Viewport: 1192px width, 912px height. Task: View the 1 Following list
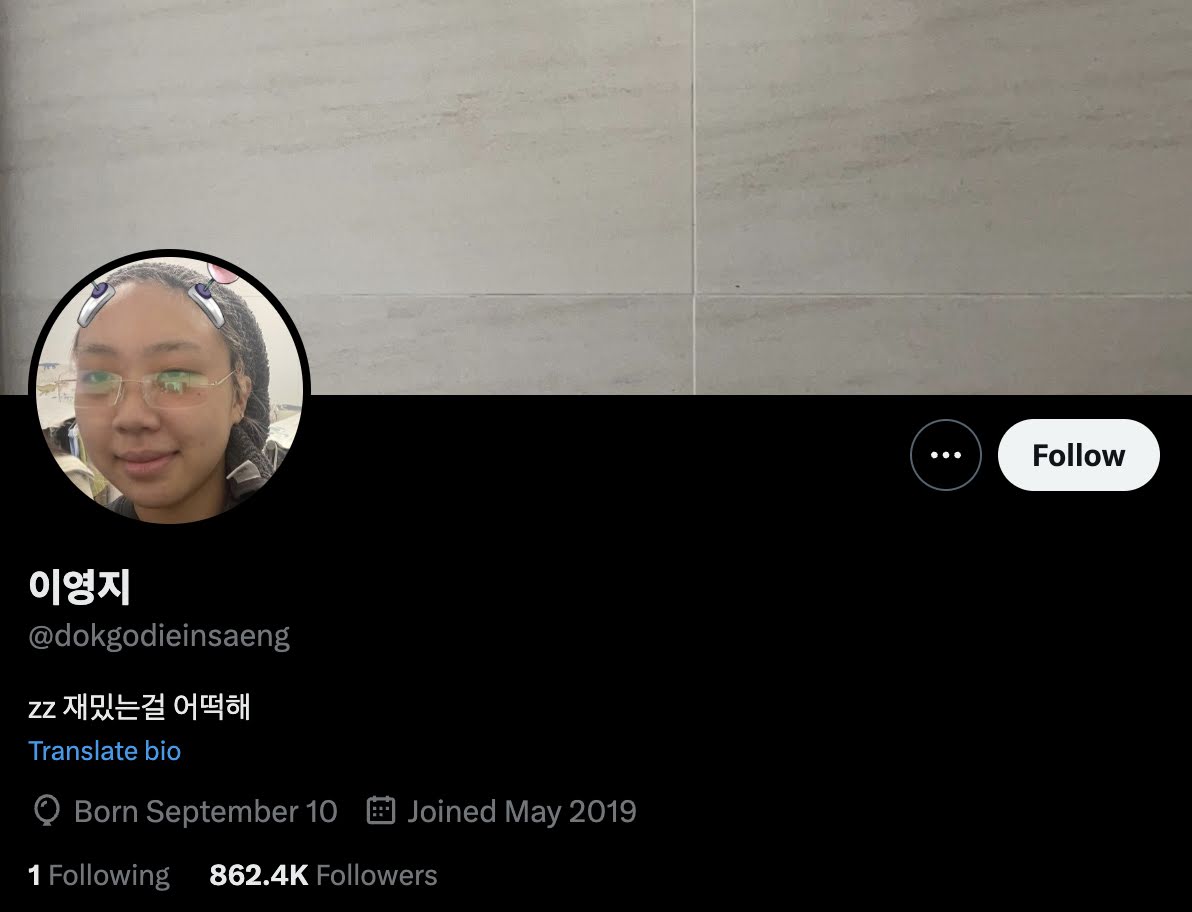tap(99, 875)
